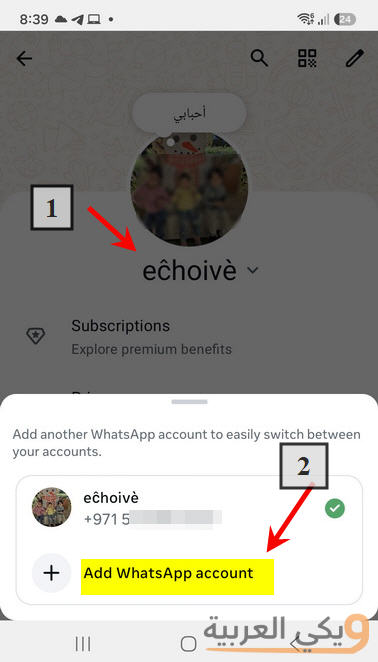Select the echoivè account row
378x662 pixels.
189,507
